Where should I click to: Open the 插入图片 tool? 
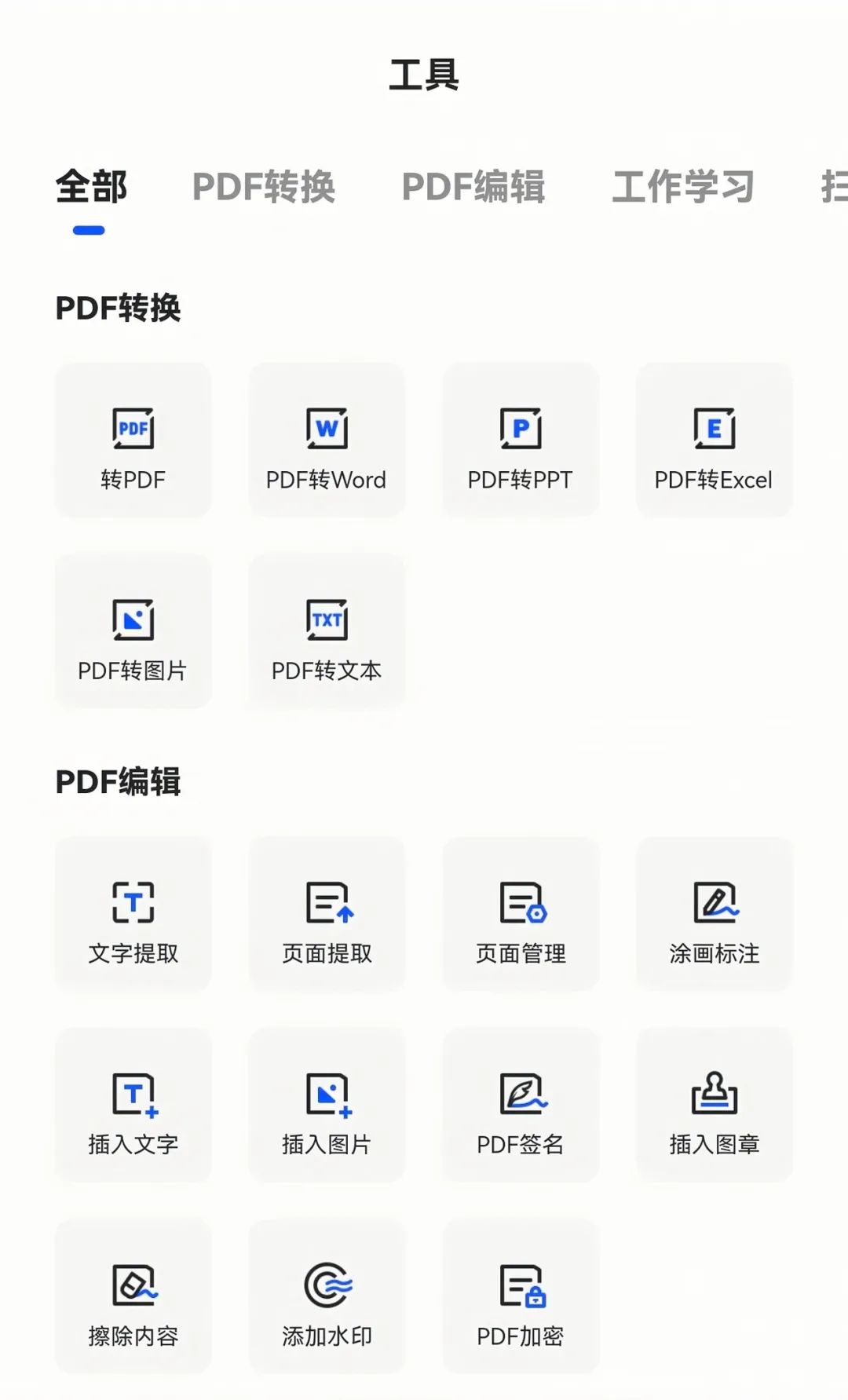[x=327, y=1105]
